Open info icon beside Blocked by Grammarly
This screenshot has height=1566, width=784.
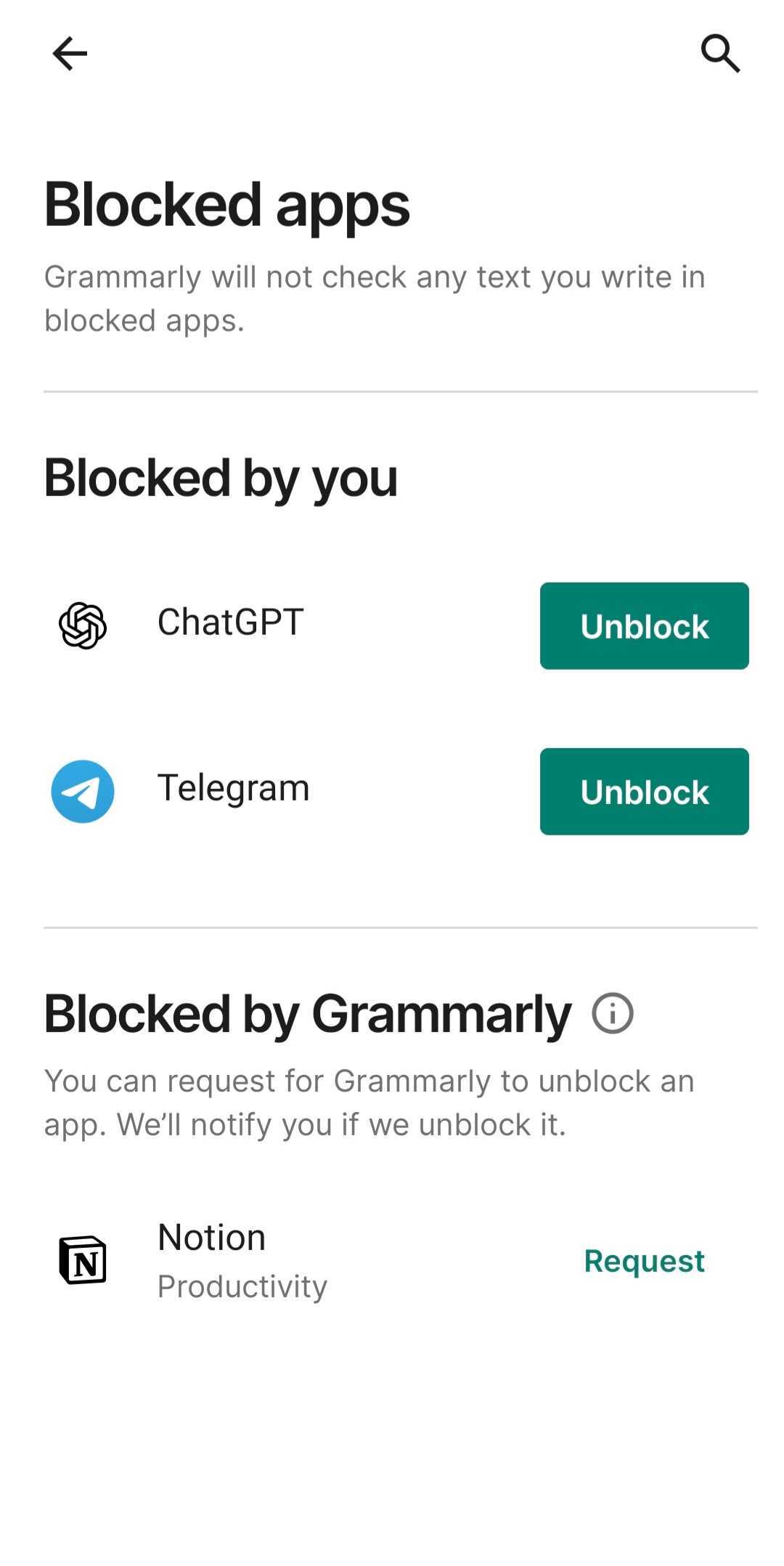[613, 1014]
